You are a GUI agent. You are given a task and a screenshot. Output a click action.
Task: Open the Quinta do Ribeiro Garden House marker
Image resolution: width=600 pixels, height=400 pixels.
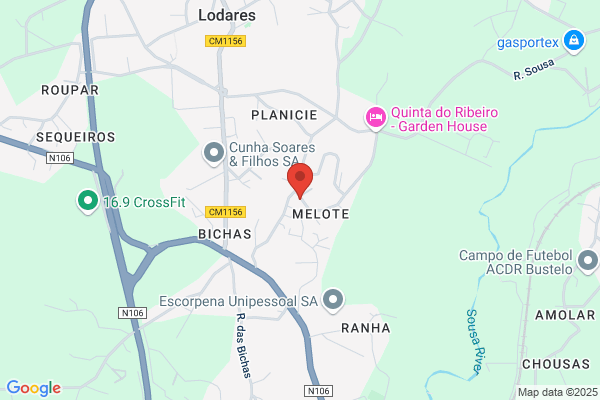pos(375,118)
